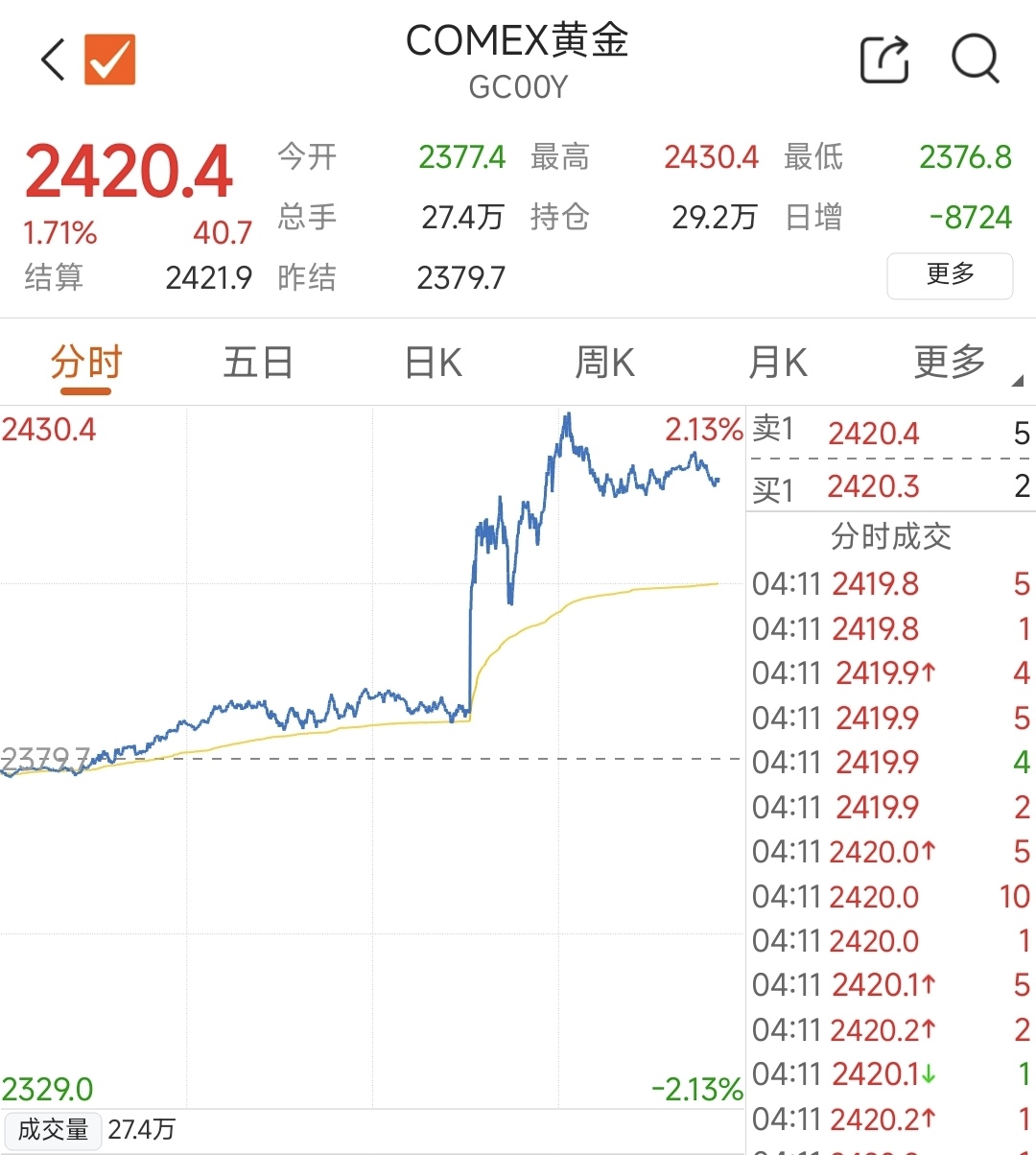Open the 日K candlestick view
The height and width of the screenshot is (1155, 1036).
pyautogui.click(x=433, y=363)
